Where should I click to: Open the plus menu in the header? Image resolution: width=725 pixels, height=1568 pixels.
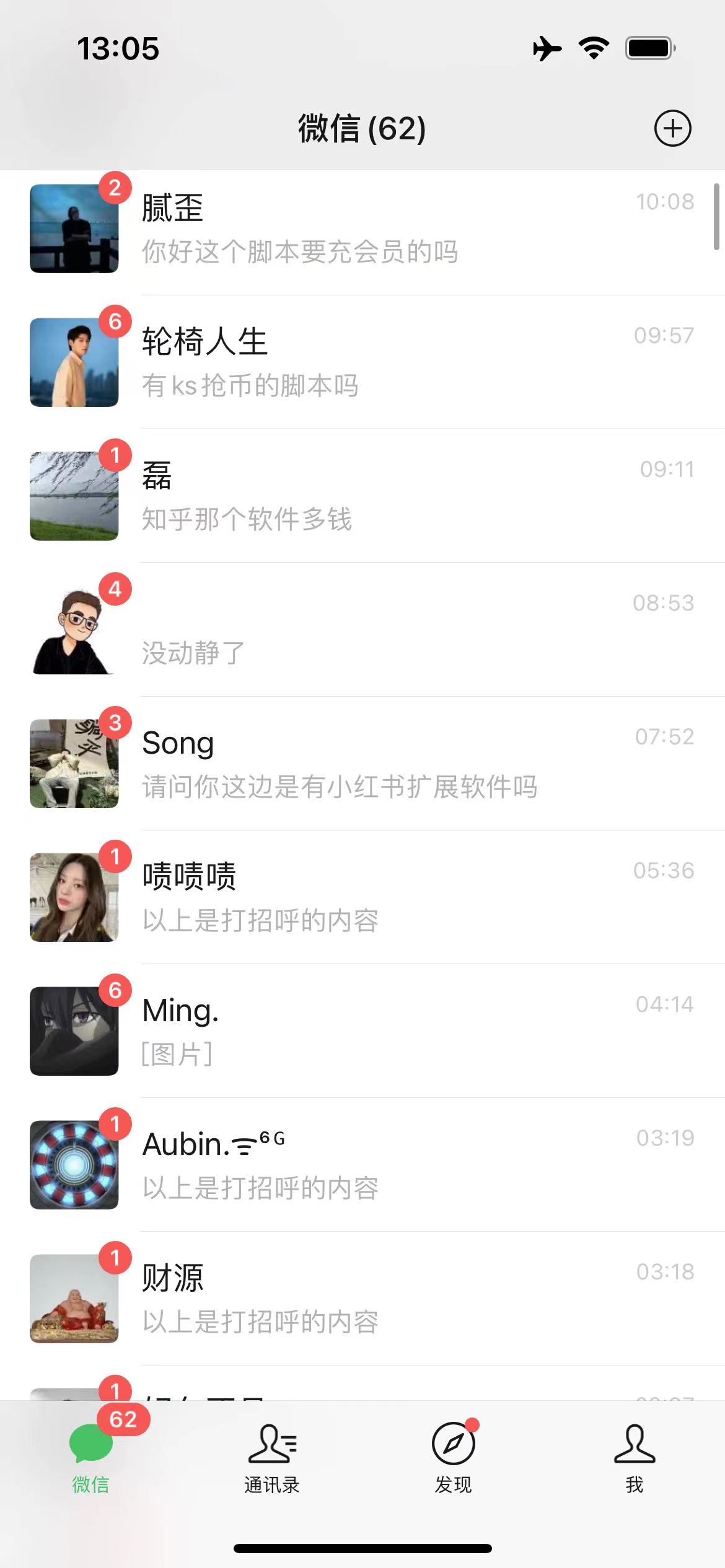672,128
